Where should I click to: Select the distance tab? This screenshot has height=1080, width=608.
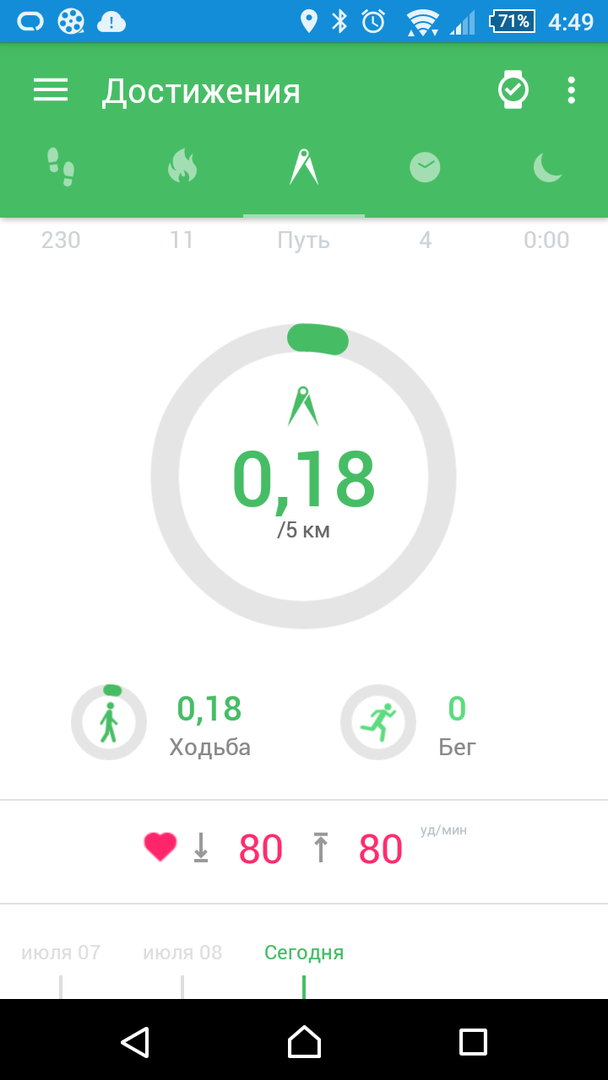coord(304,167)
